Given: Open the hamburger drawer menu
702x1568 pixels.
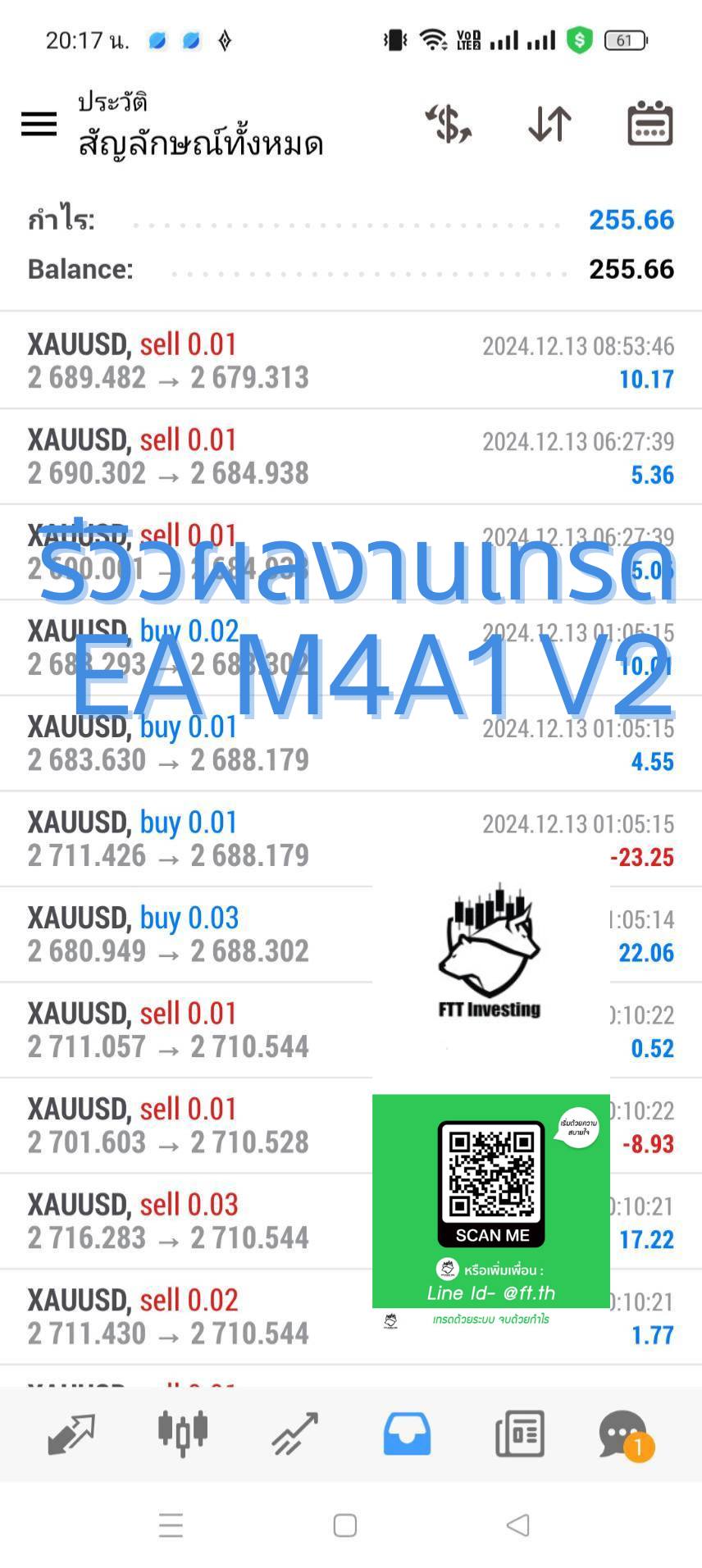Looking at the screenshot, I should tap(39, 125).
